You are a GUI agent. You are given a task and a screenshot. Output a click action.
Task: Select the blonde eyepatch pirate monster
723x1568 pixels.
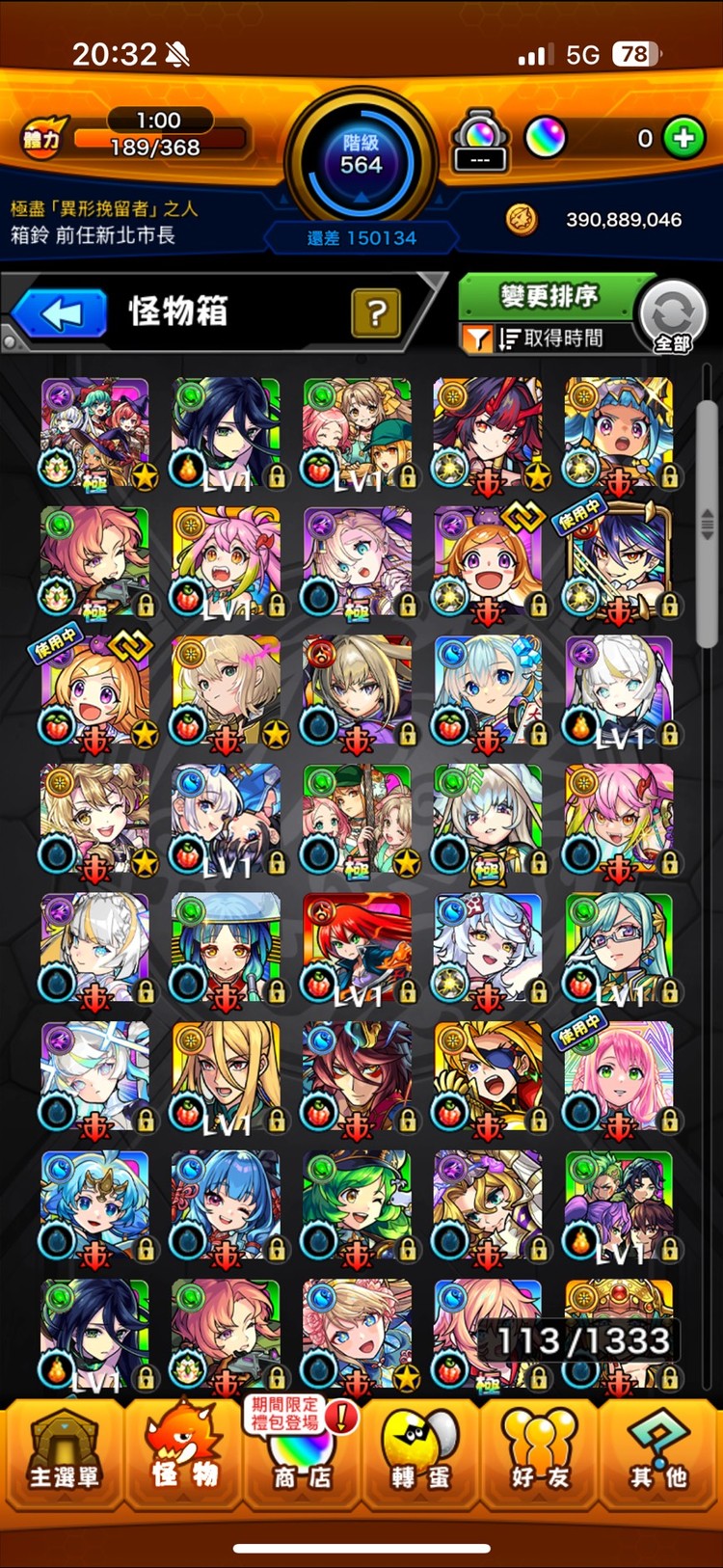[x=488, y=1076]
